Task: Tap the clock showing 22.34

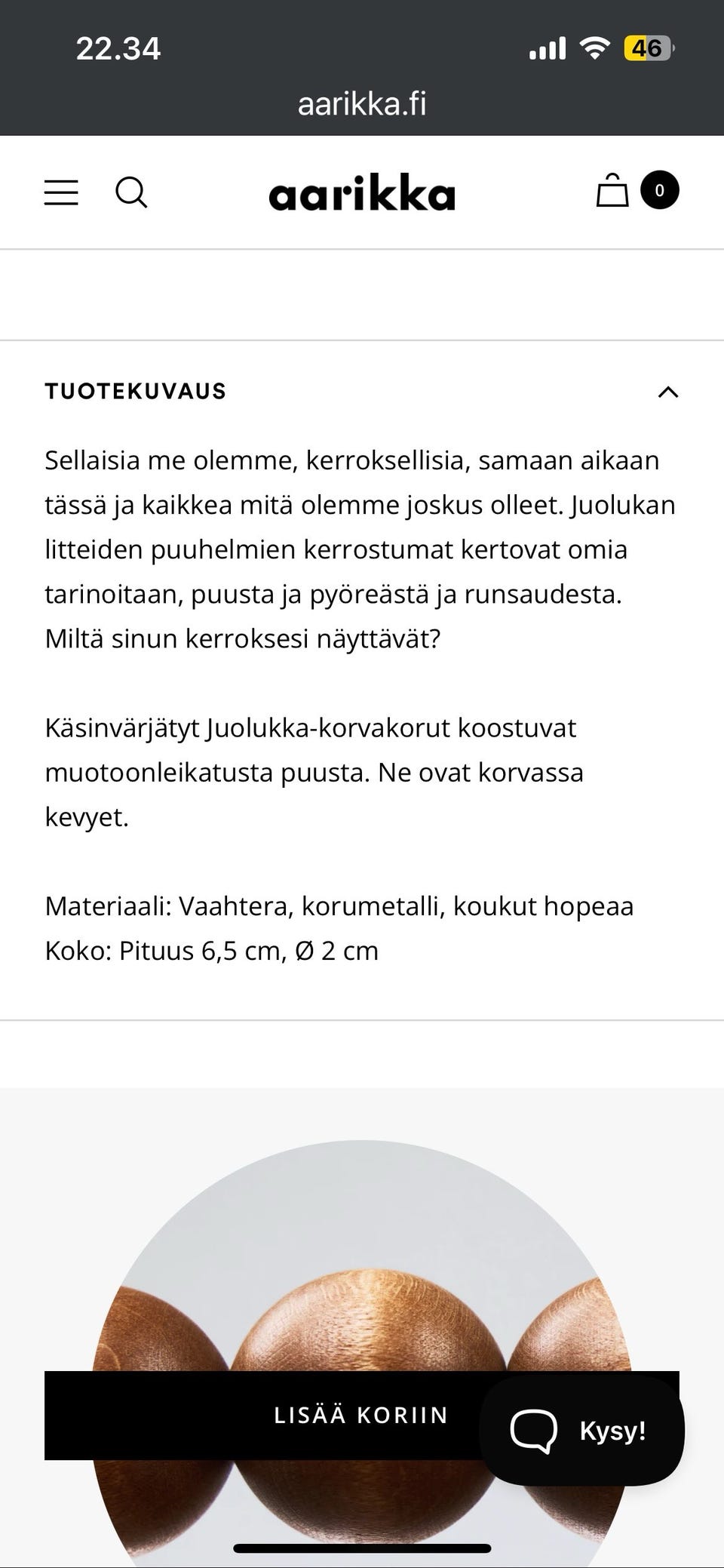Action: point(118,48)
